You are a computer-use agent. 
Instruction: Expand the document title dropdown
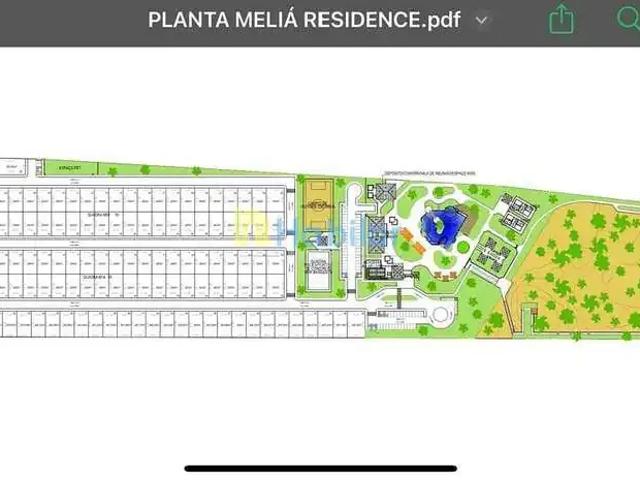pos(482,20)
